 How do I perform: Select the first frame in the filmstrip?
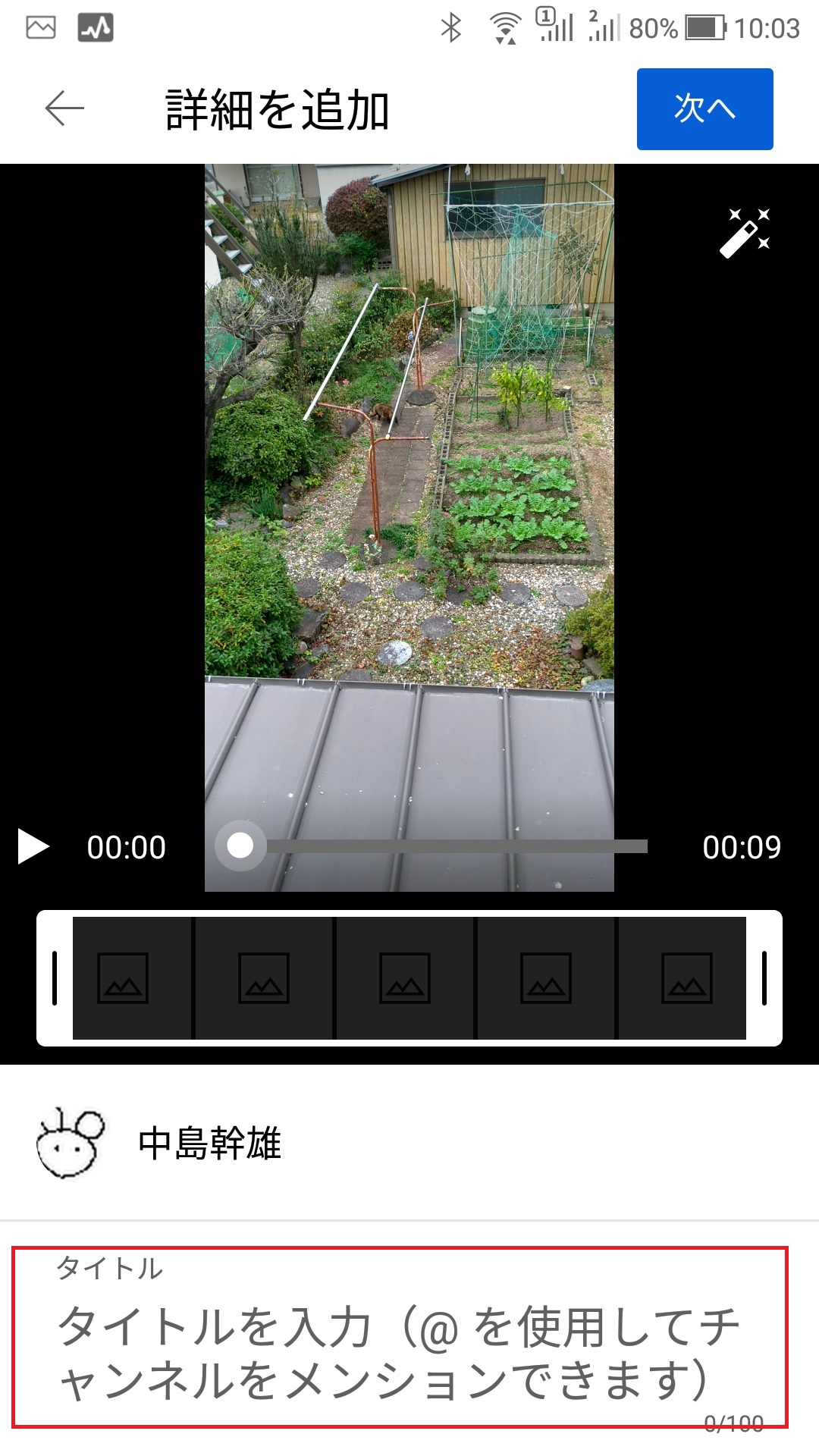point(132,982)
